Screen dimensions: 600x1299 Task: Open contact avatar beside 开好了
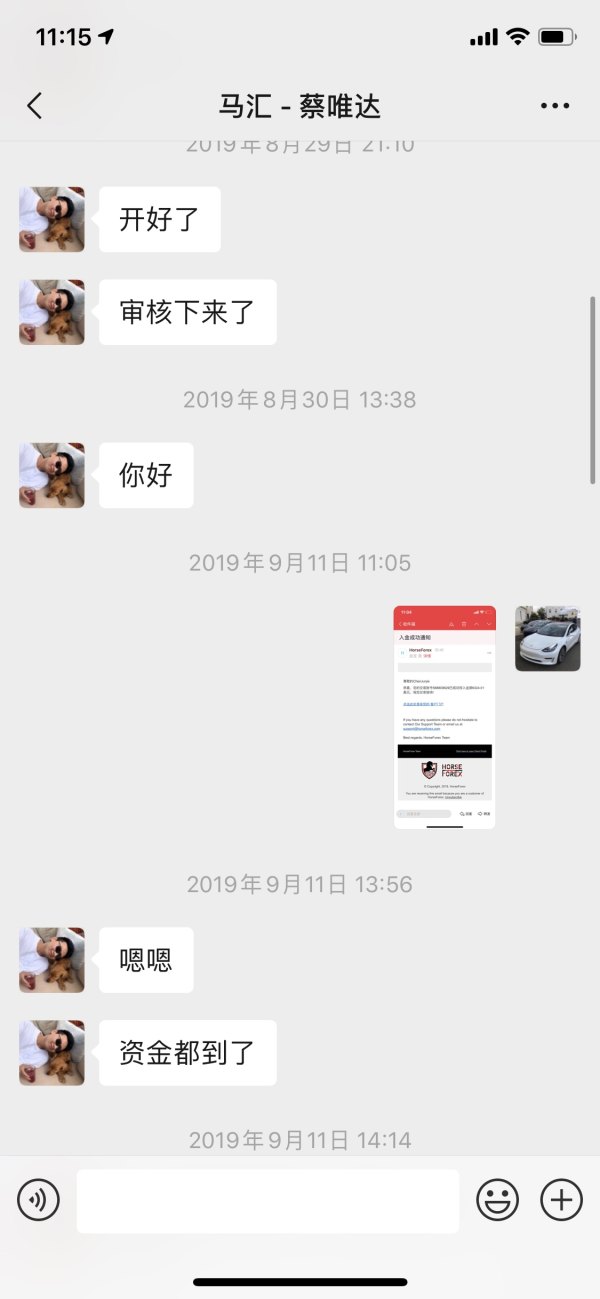52,219
